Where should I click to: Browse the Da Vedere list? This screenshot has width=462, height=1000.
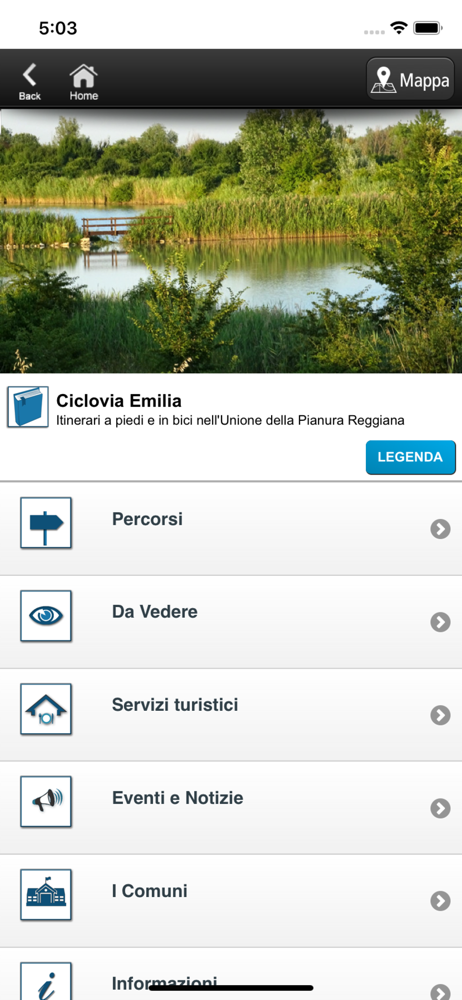(x=231, y=622)
